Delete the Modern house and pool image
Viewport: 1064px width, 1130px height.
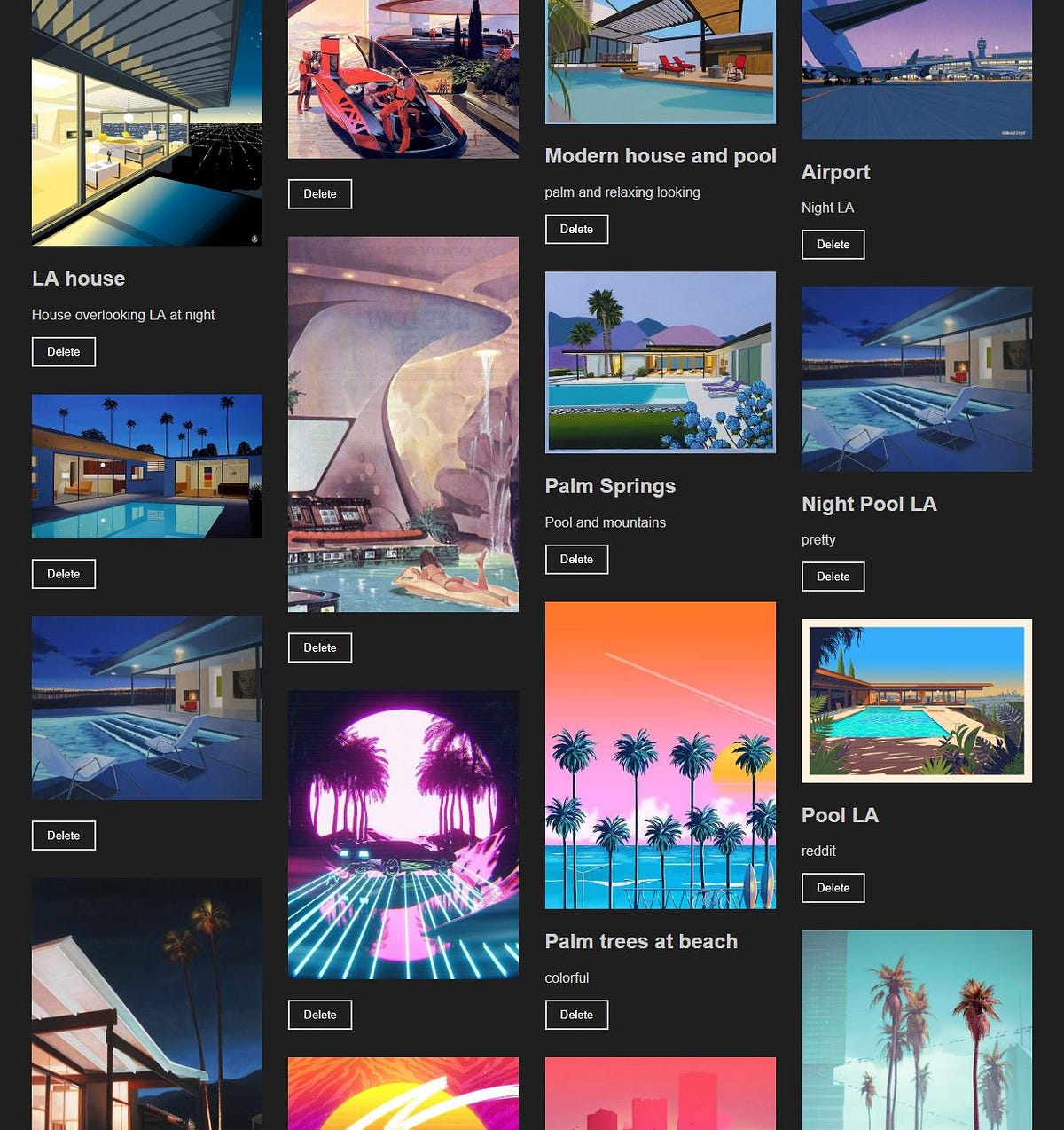tap(576, 229)
